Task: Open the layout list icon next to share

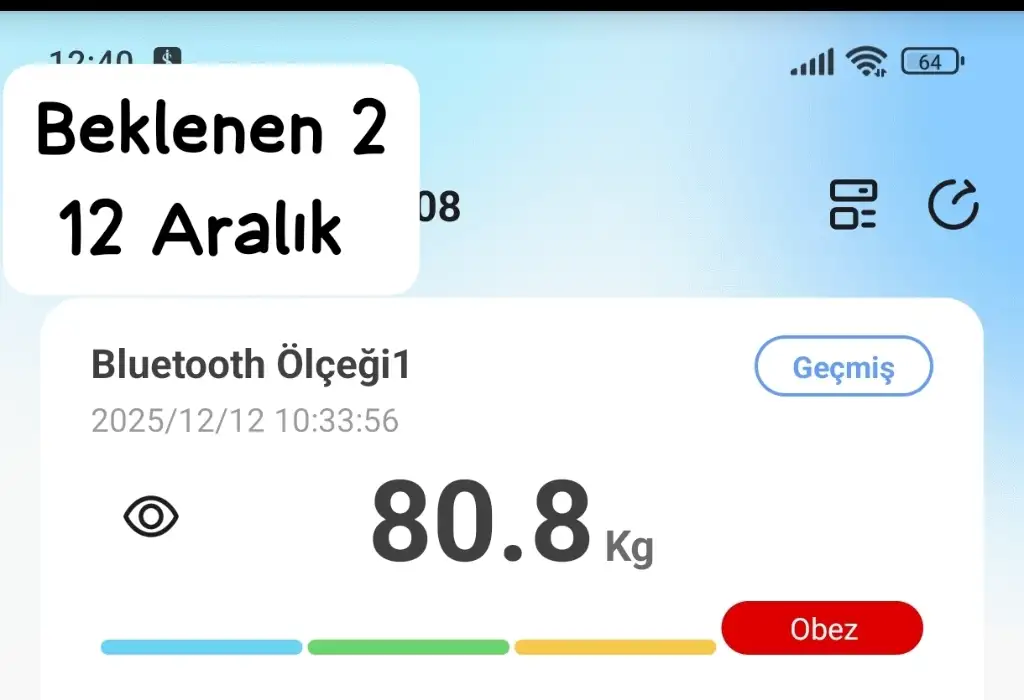Action: coord(853,205)
